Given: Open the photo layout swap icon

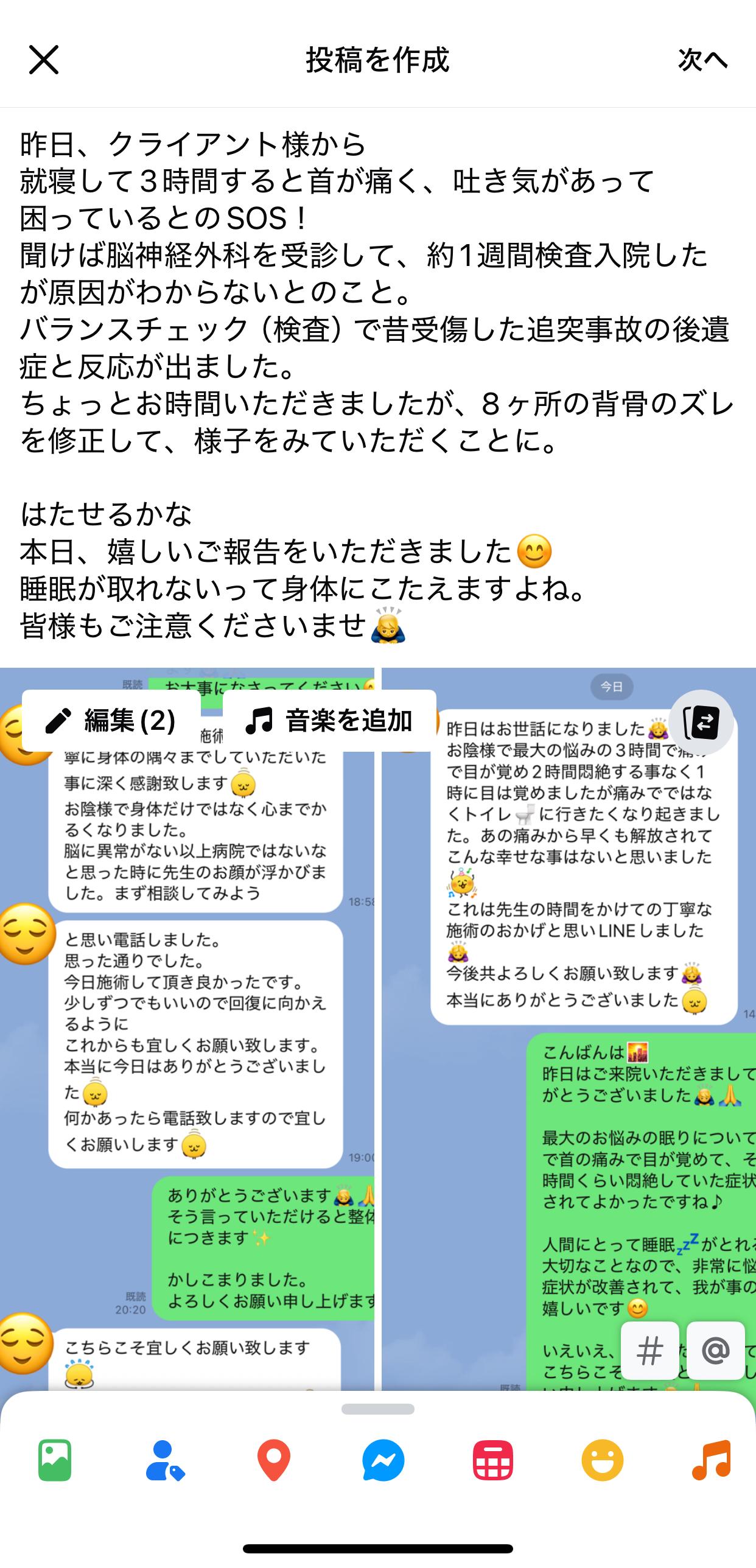Looking at the screenshot, I should 701,722.
